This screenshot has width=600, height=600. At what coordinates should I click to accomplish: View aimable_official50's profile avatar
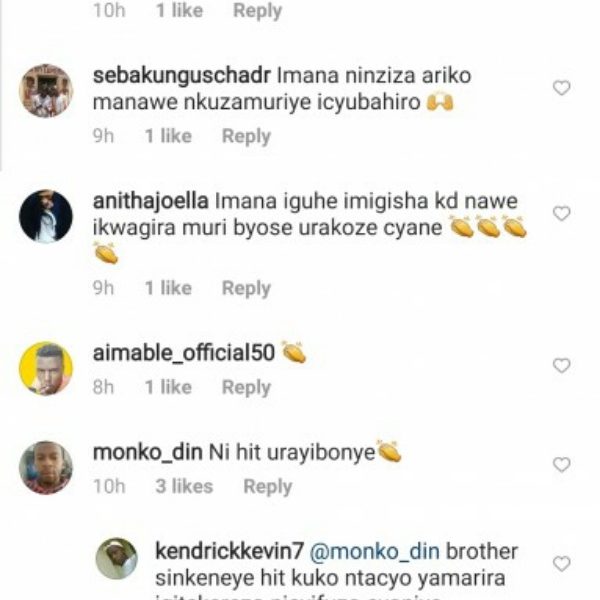tap(46, 368)
